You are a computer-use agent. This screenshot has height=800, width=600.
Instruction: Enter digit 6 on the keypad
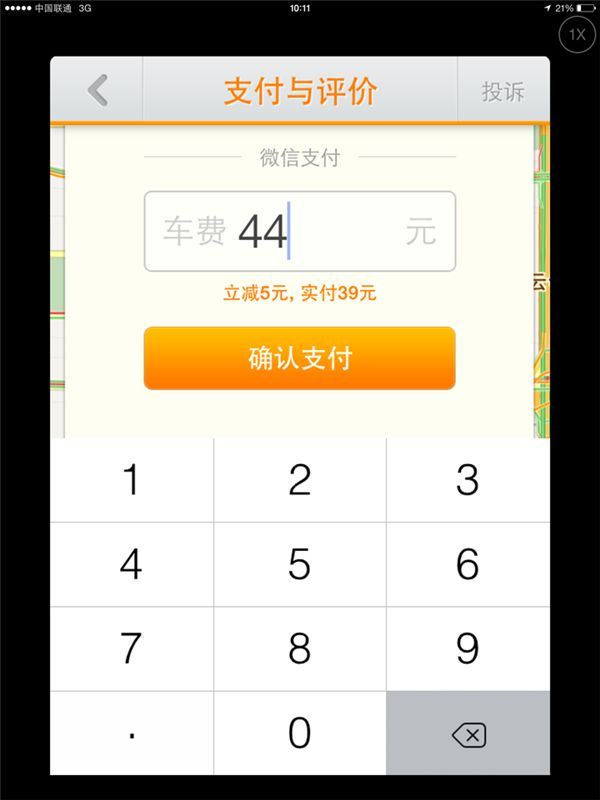(467, 565)
